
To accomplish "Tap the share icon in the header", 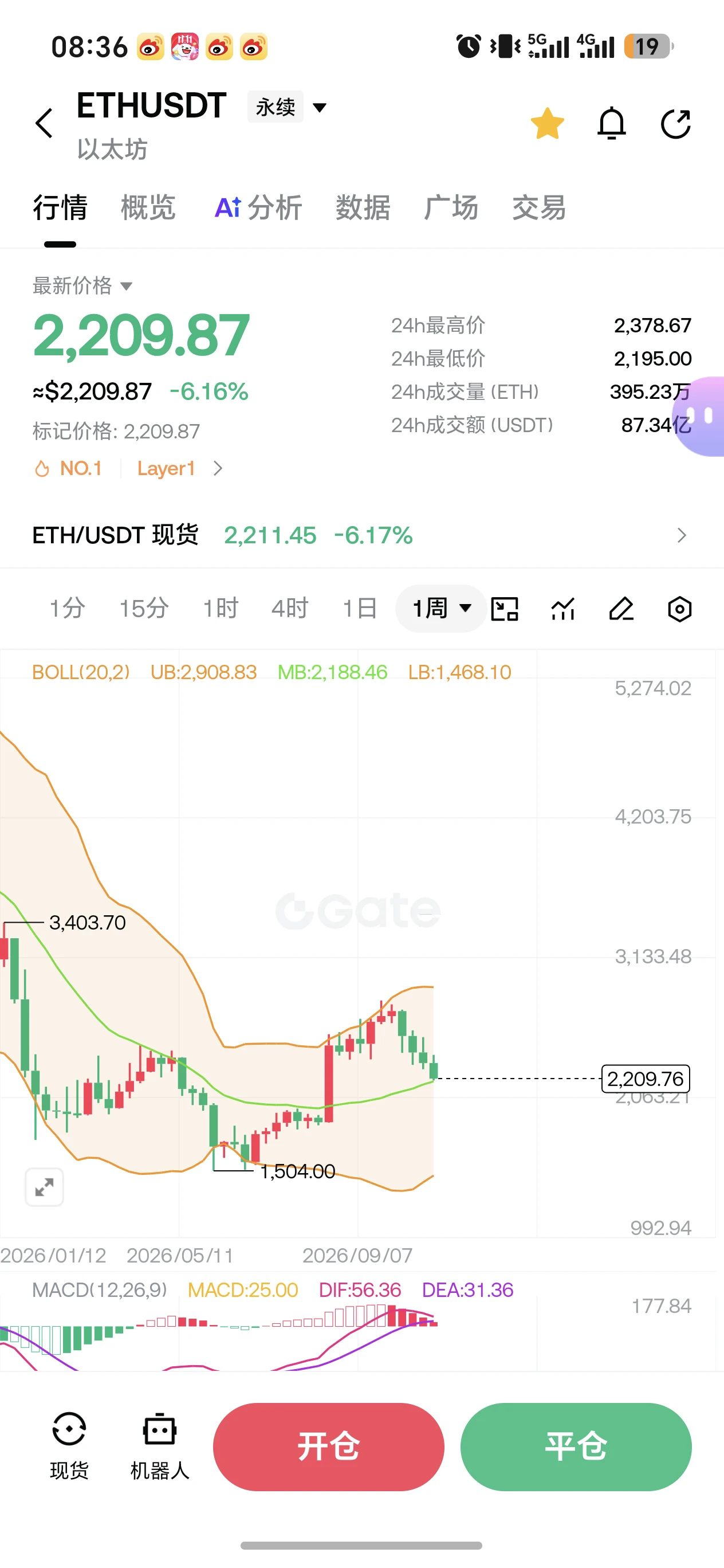I will pos(676,124).
